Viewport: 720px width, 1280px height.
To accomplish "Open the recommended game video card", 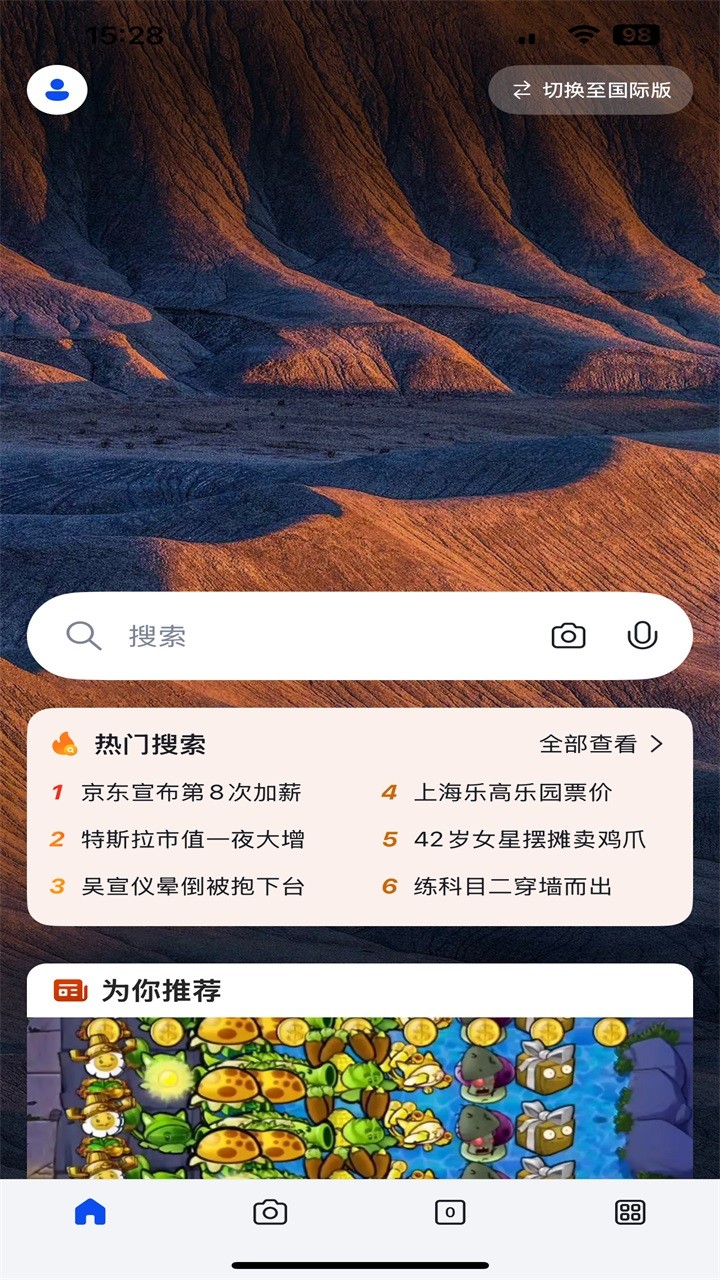I will pyautogui.click(x=360, y=1096).
